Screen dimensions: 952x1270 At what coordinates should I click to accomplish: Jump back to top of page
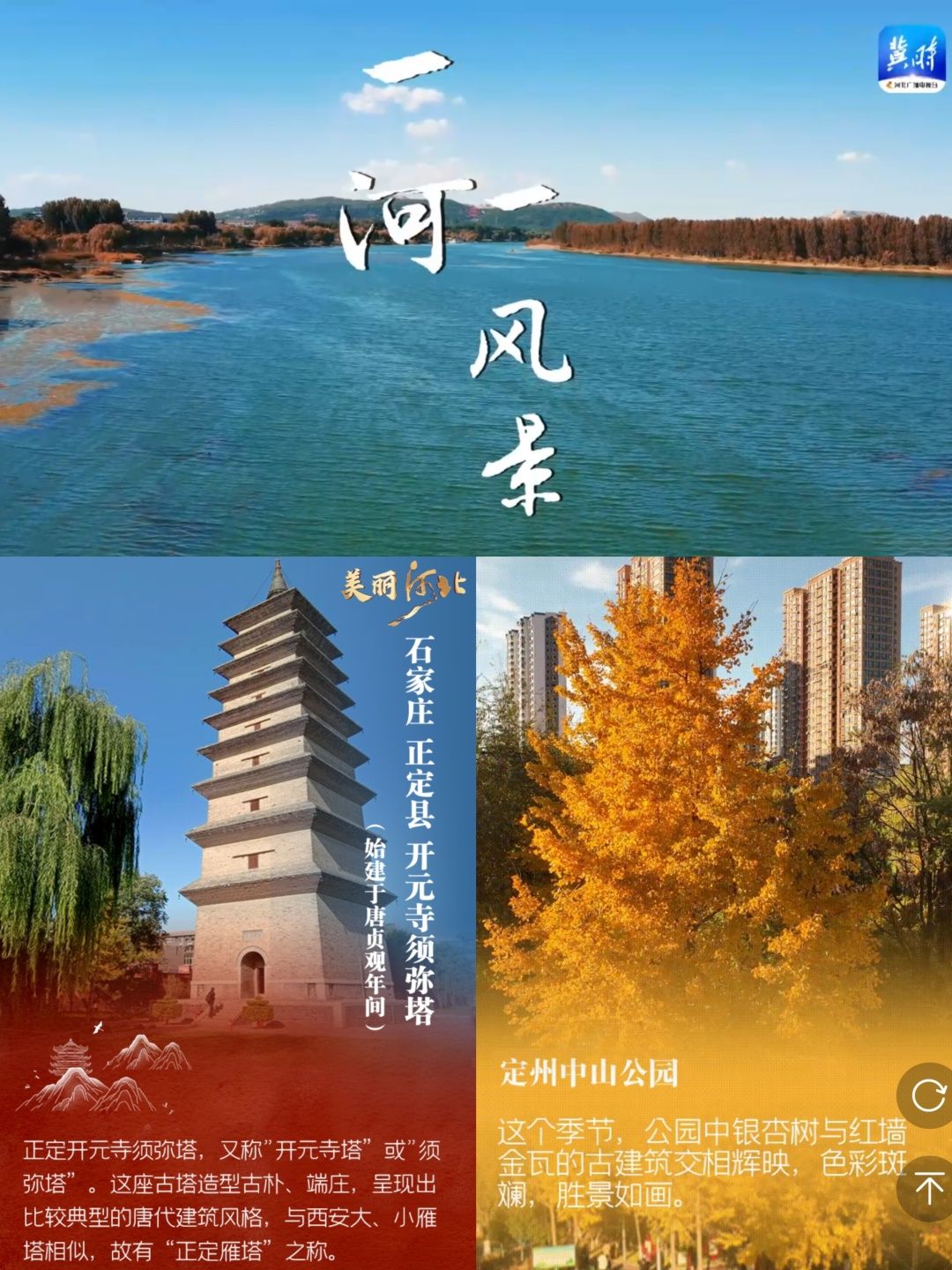926,1187
